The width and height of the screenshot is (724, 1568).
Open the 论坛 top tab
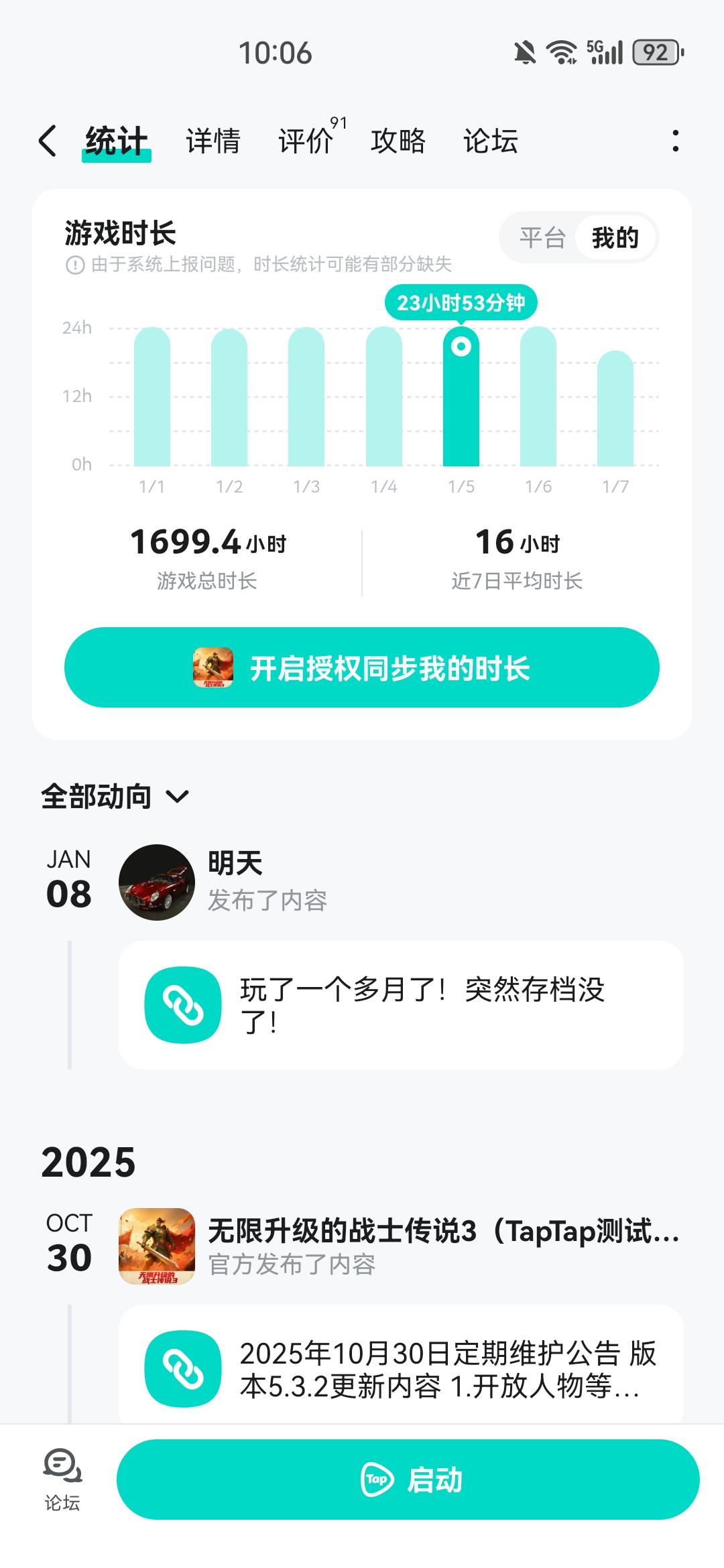[x=491, y=141]
